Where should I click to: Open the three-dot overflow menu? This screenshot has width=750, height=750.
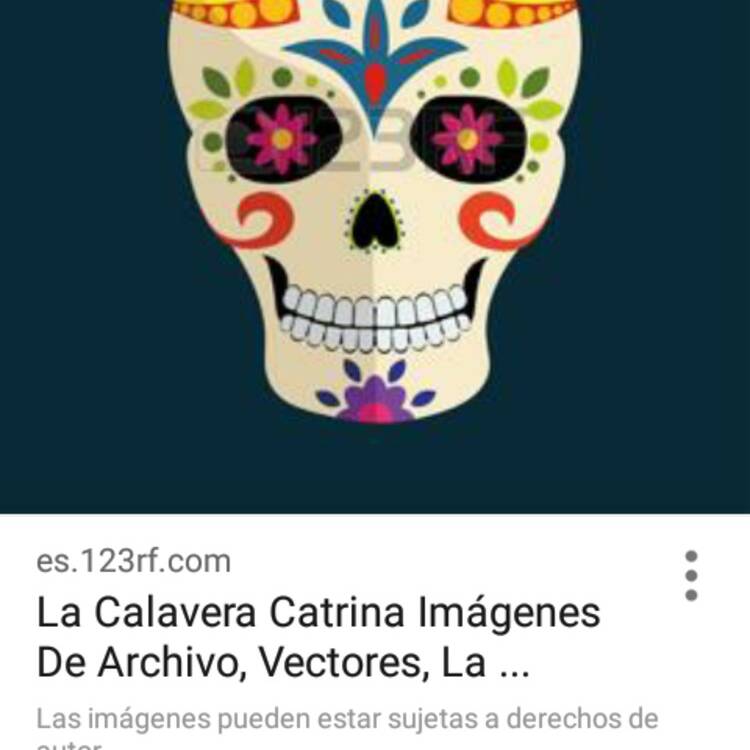point(690,575)
